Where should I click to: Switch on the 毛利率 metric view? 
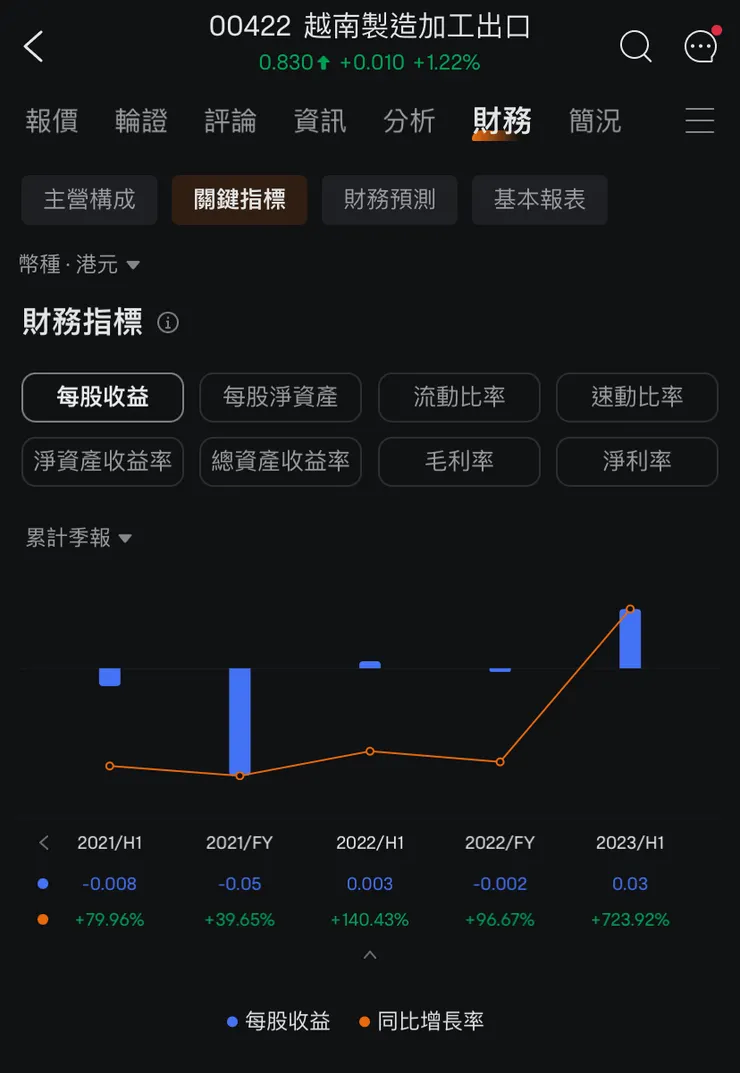(459, 462)
